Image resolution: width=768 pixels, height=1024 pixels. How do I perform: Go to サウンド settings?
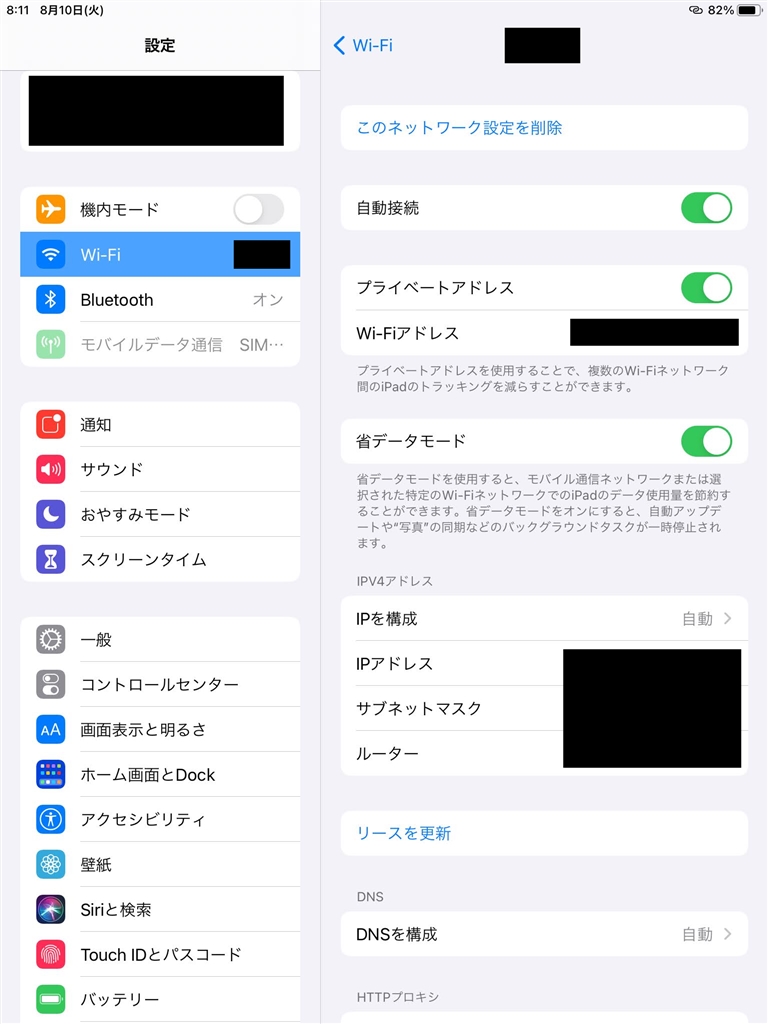point(160,469)
